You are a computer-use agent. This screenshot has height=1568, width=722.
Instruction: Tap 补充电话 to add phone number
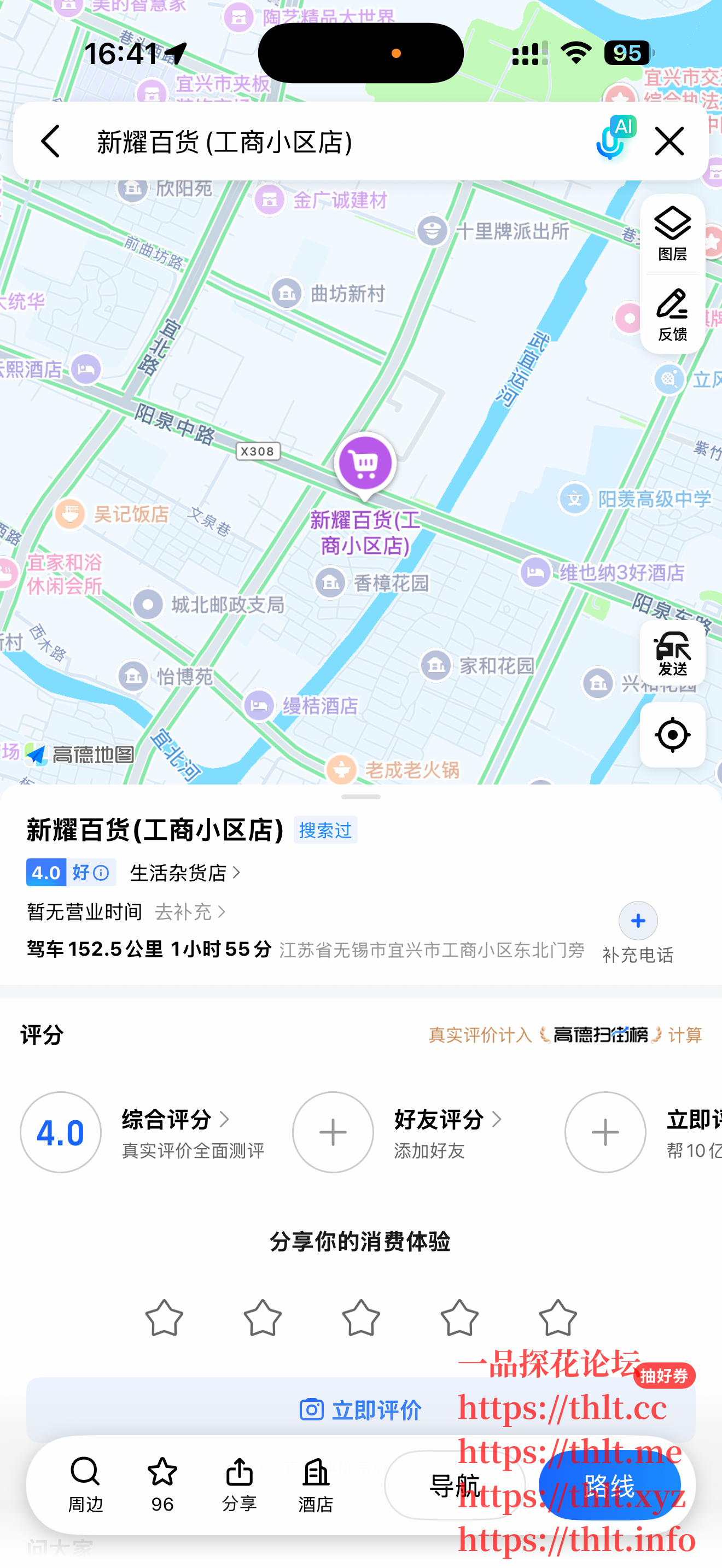tap(637, 933)
